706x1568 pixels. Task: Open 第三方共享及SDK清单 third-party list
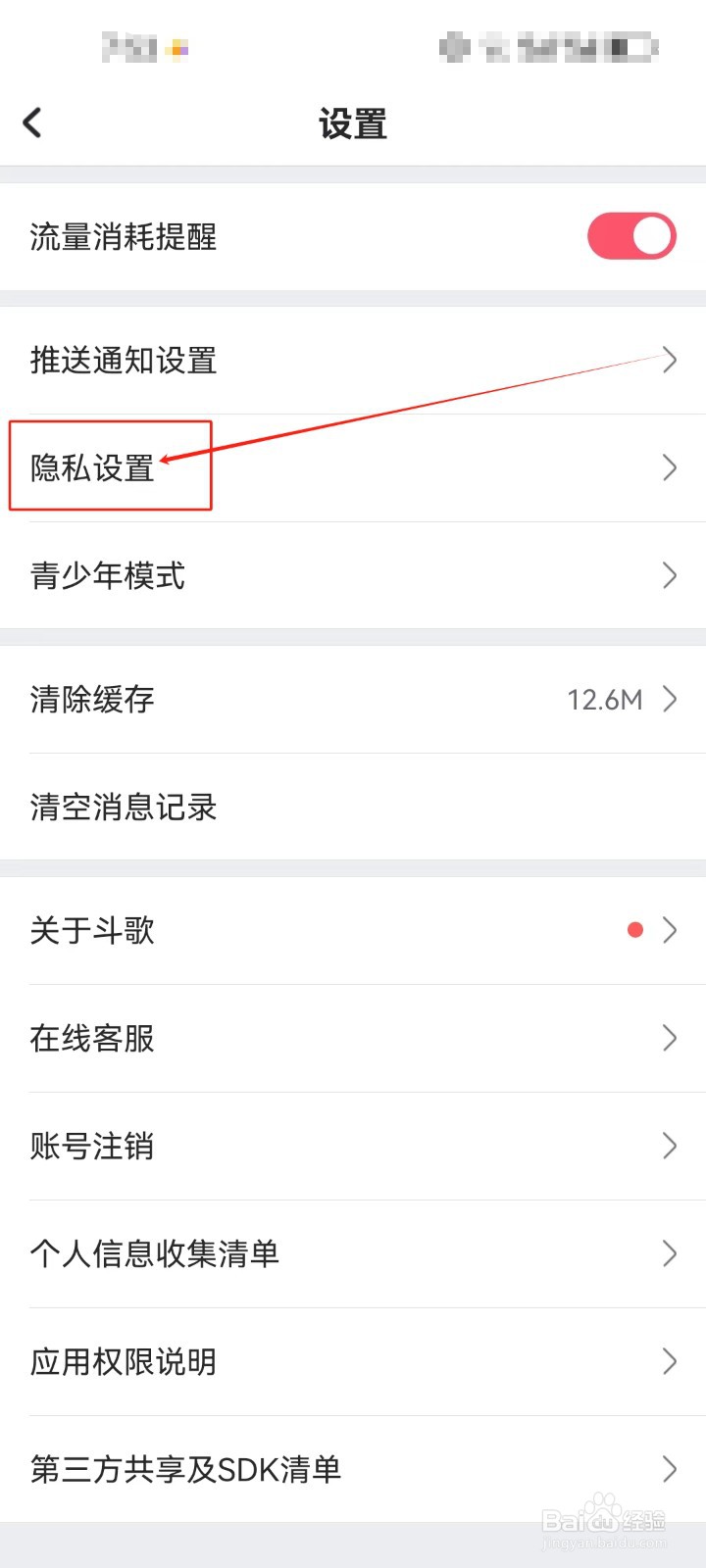(x=186, y=1469)
